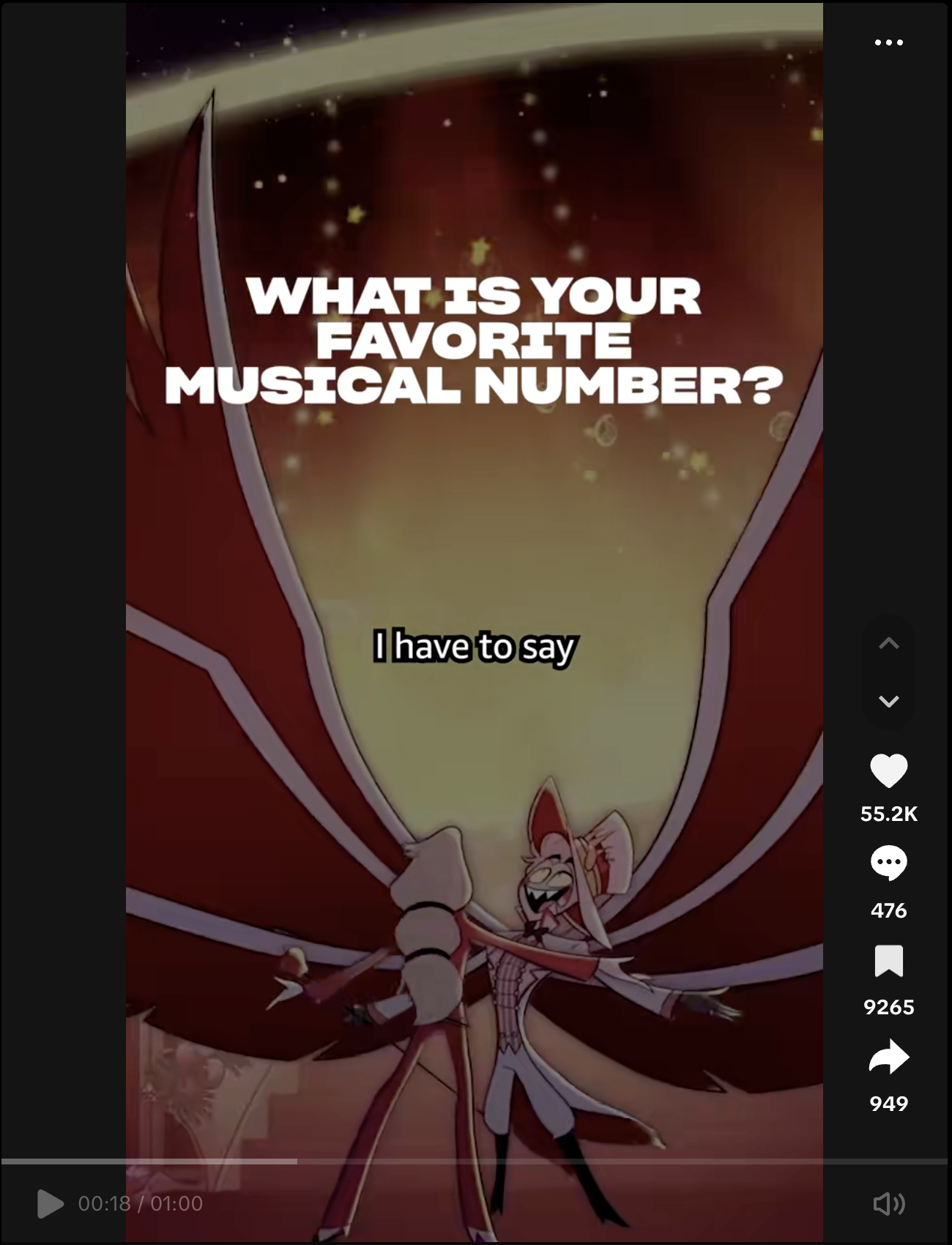Save this video to favorites
This screenshot has width=952, height=1245.
[888, 961]
